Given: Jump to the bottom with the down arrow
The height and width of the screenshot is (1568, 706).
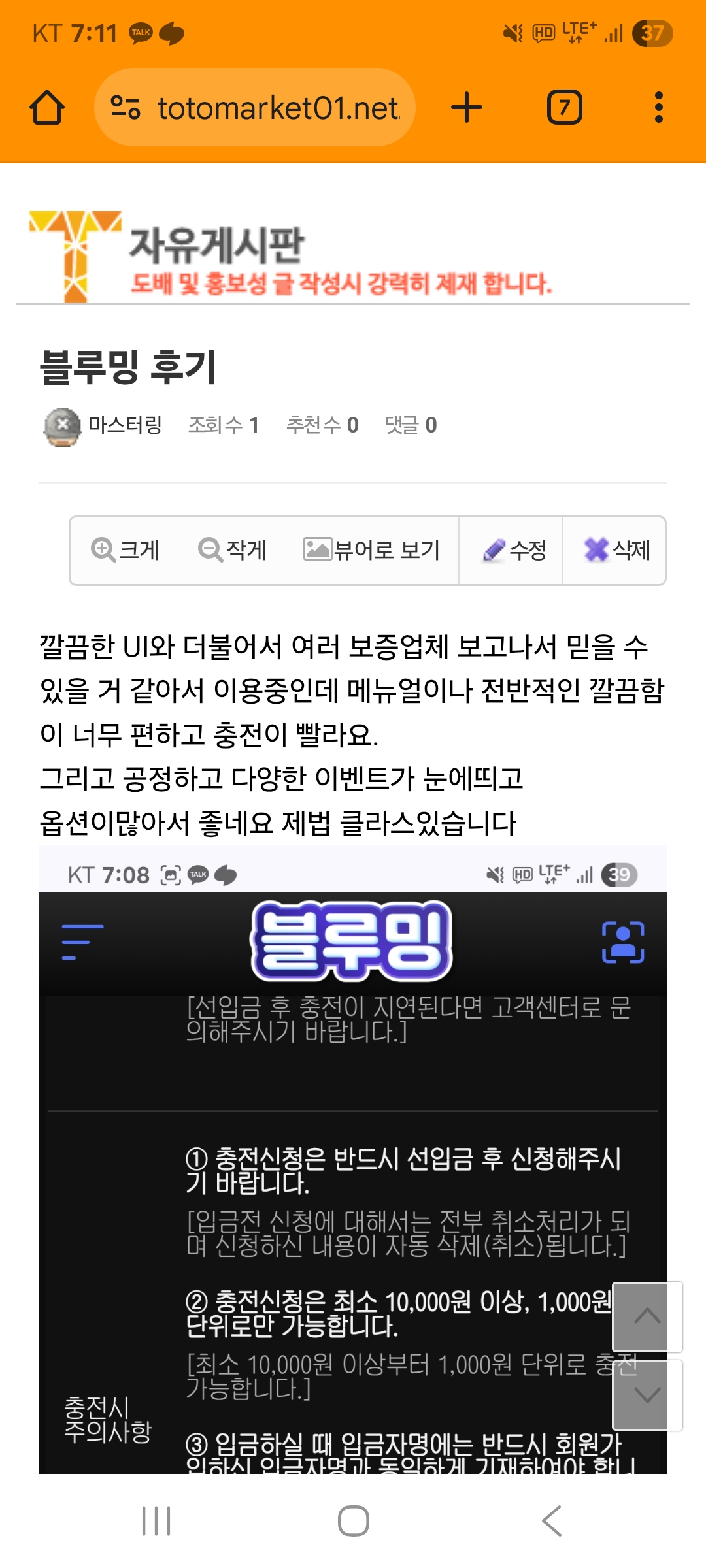Looking at the screenshot, I should (647, 1395).
